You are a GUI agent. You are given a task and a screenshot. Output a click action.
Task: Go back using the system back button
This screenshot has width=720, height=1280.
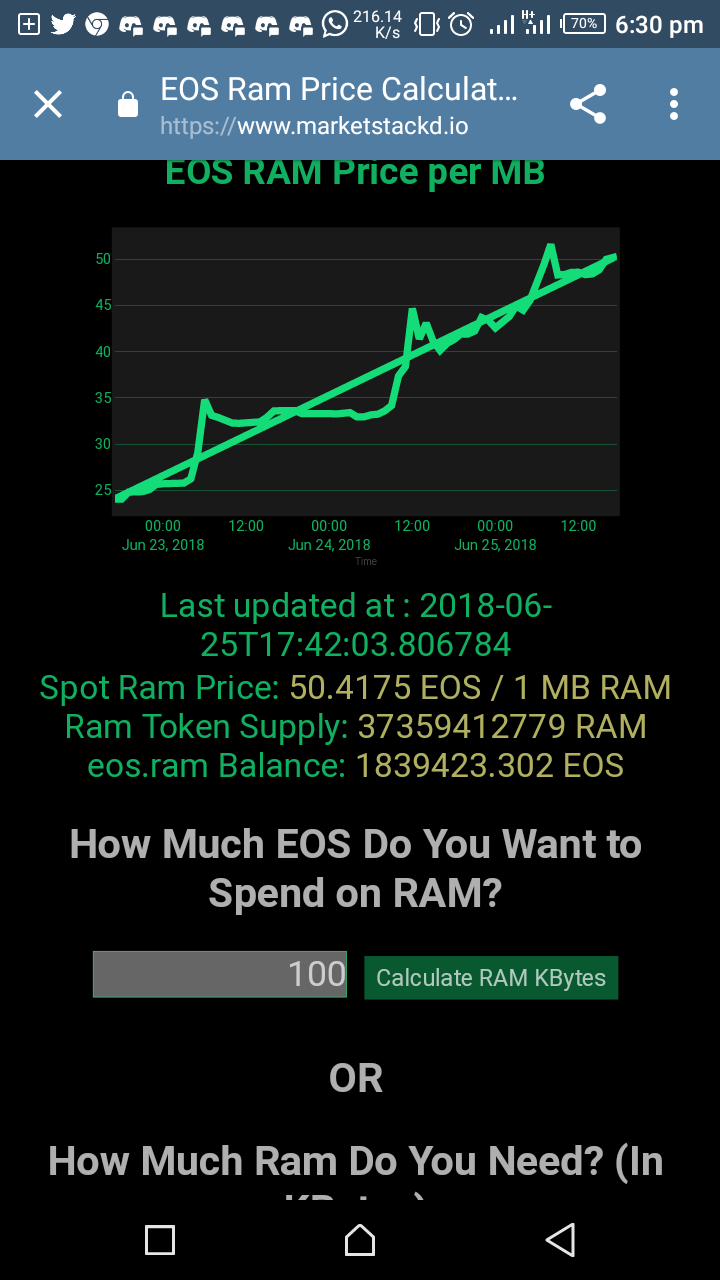coord(560,1240)
